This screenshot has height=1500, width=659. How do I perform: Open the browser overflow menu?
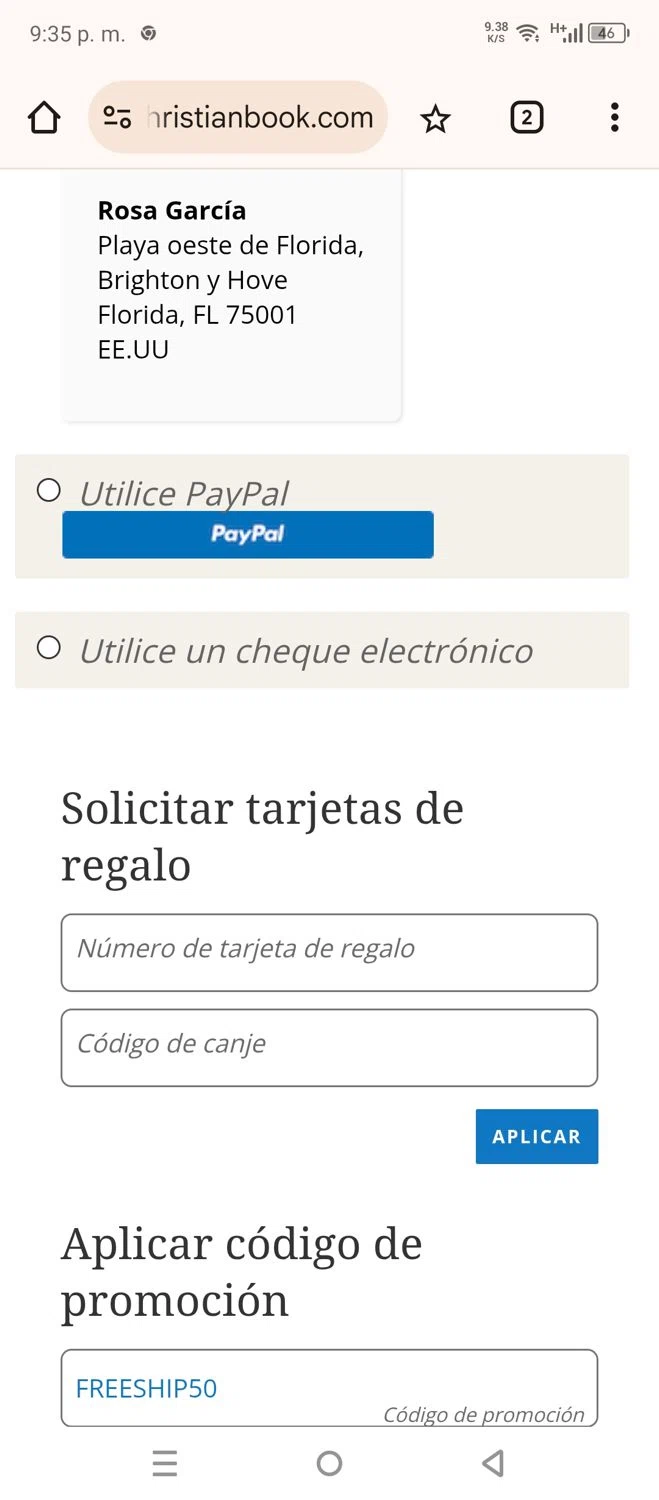(x=614, y=118)
